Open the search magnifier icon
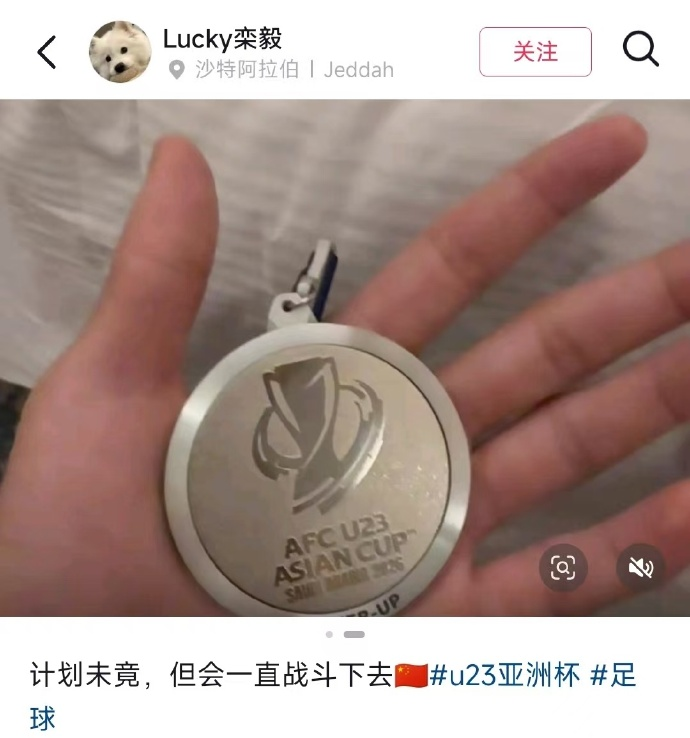The width and height of the screenshot is (690, 738). point(640,49)
